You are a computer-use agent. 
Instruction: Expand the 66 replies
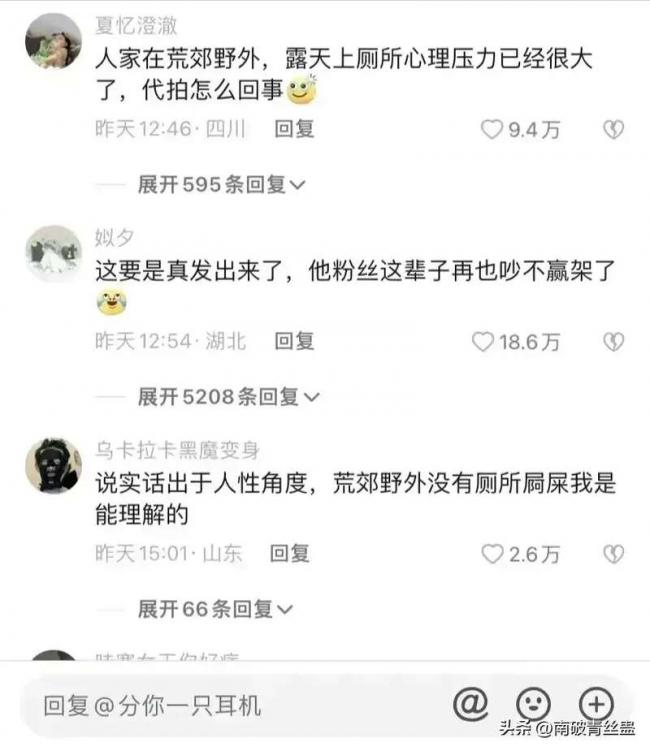[215, 609]
